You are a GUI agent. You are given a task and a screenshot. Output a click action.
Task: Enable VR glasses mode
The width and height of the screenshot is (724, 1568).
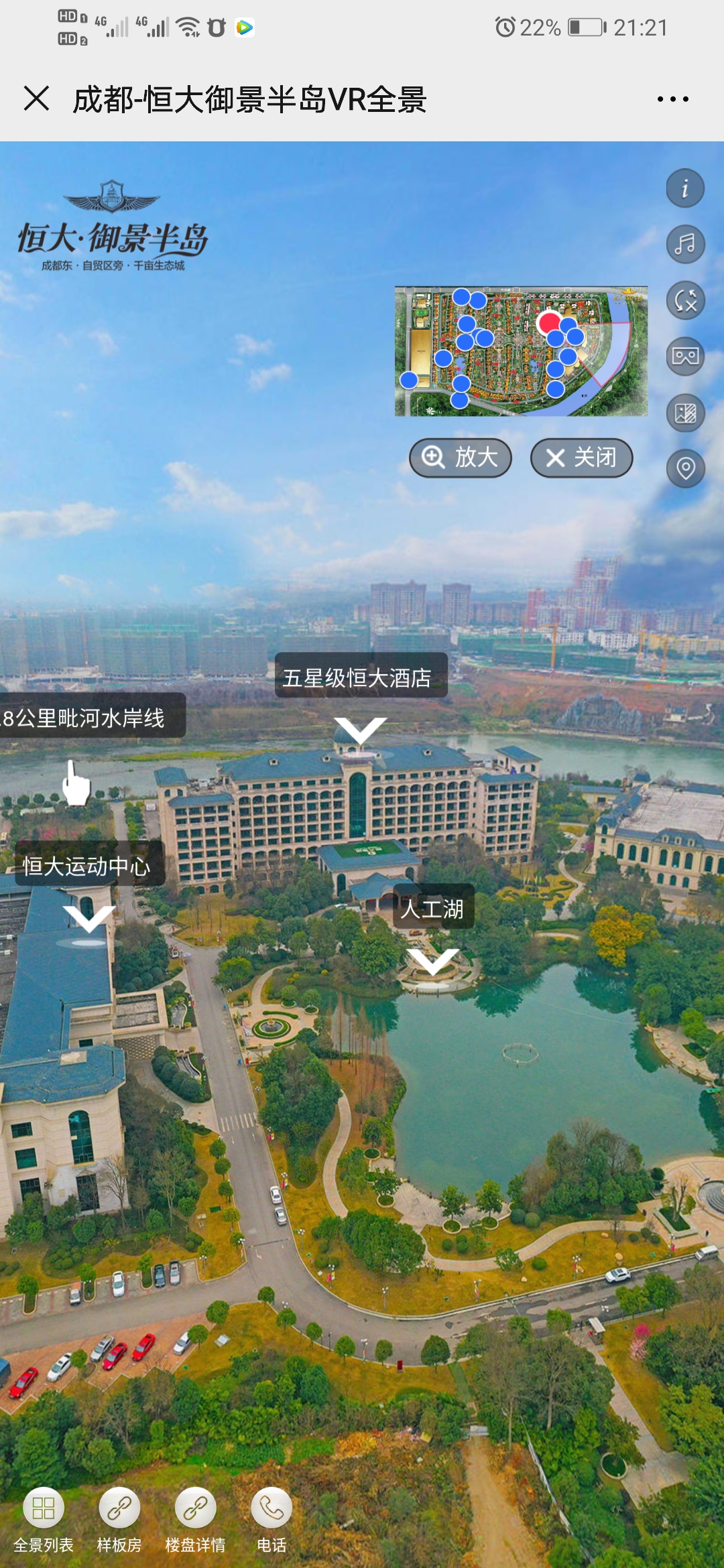685,356
